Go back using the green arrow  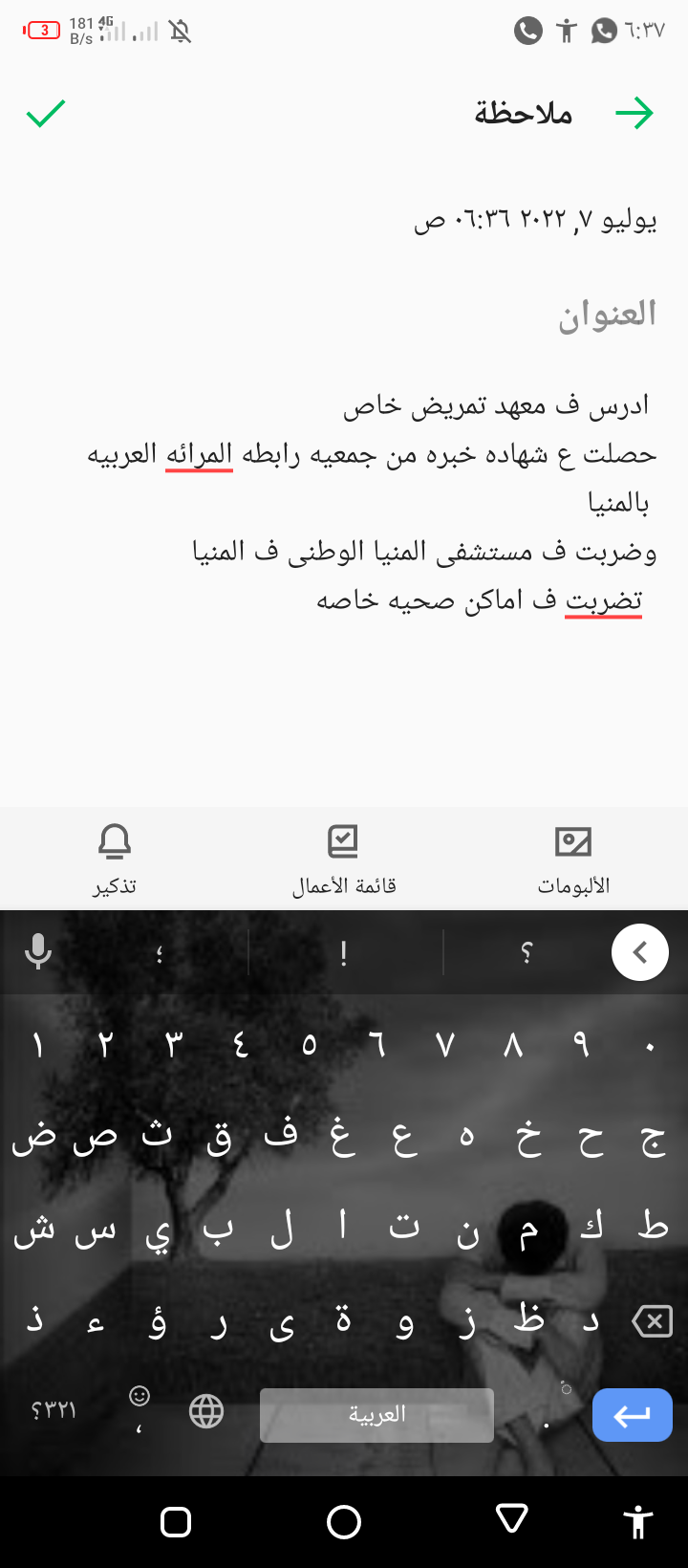(634, 114)
